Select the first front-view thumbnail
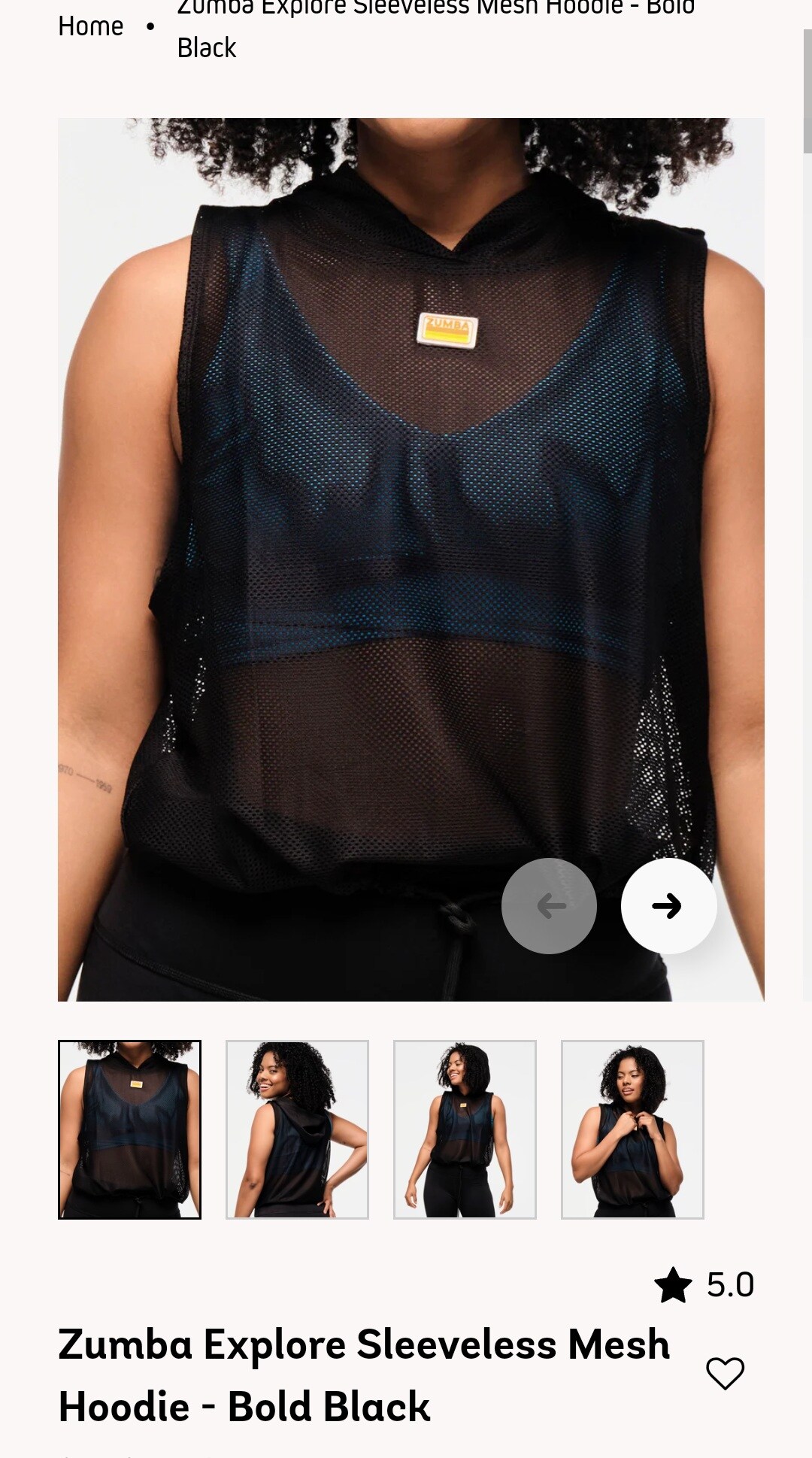The width and height of the screenshot is (812, 1458). pos(129,1129)
